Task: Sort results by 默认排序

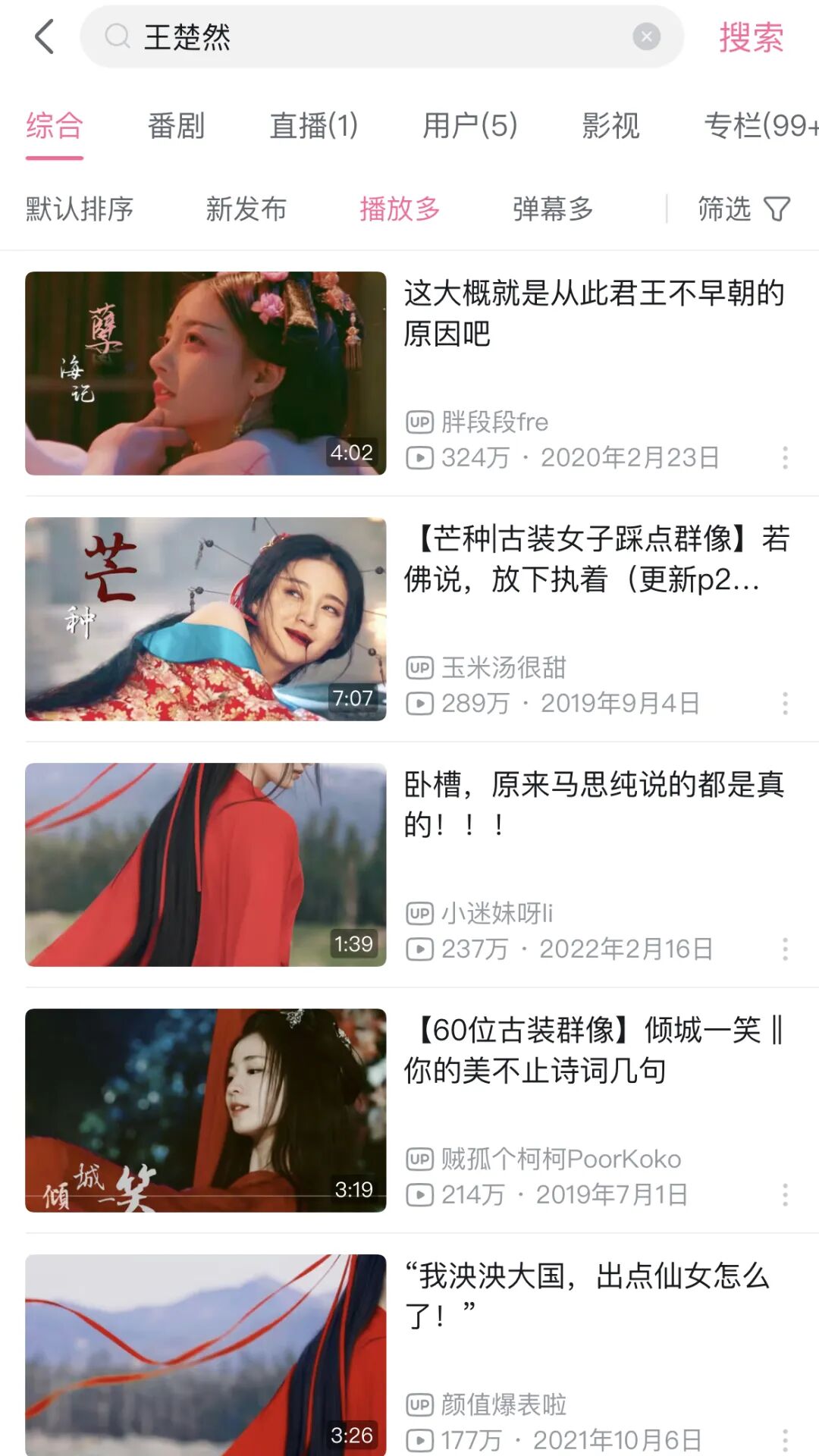Action: coord(80,209)
